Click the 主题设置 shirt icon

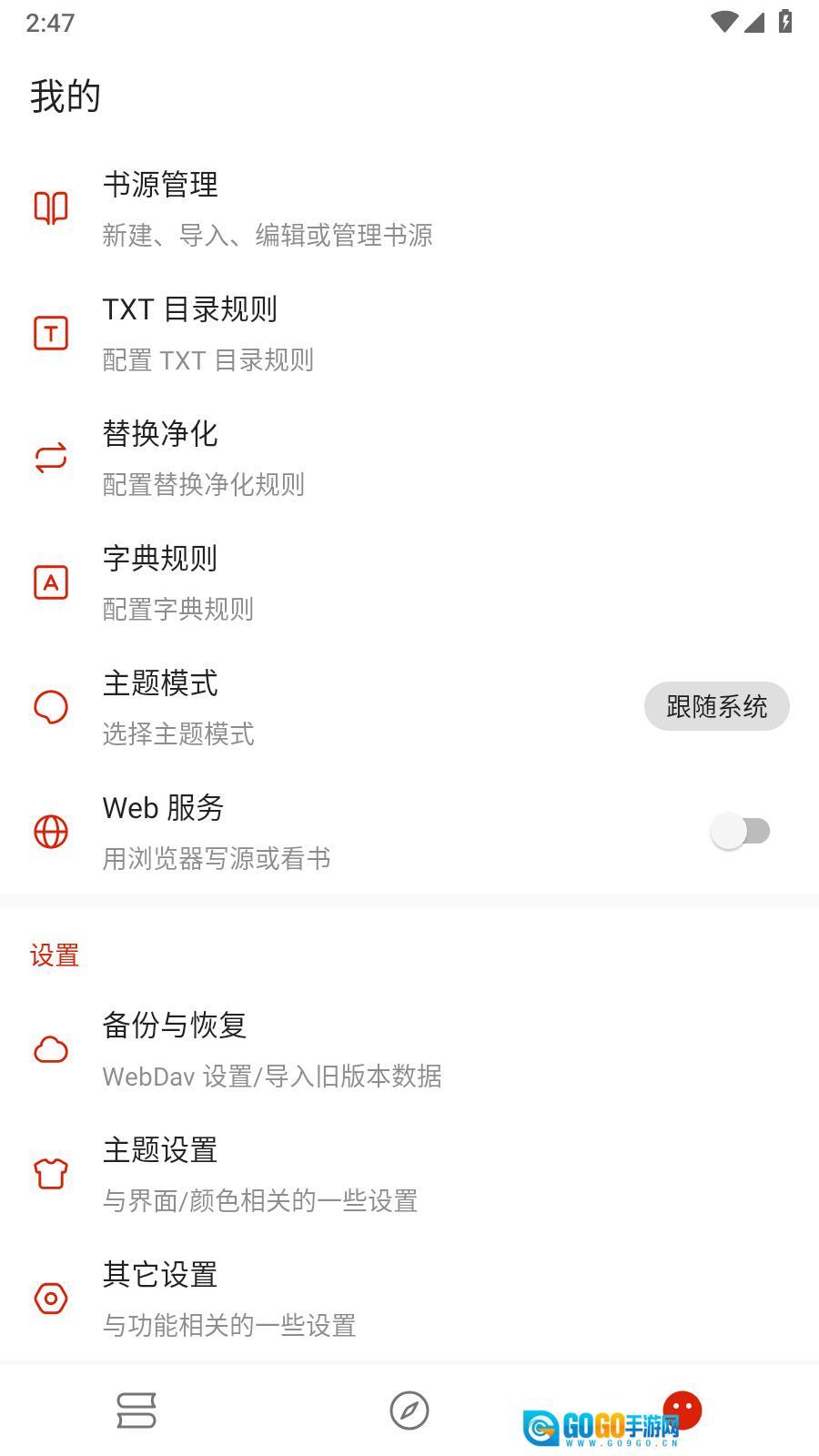tap(51, 1173)
